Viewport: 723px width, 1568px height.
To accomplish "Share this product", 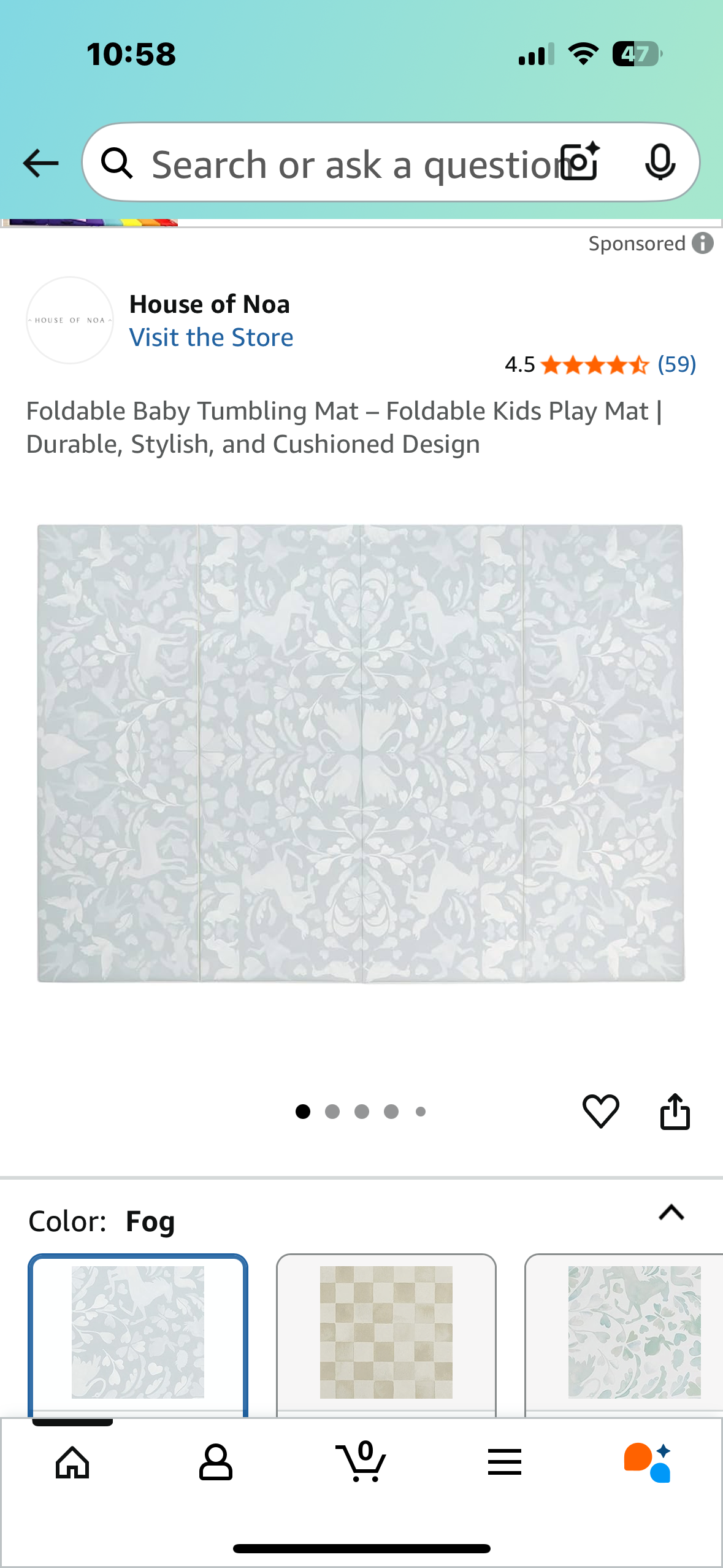I will click(x=675, y=1111).
